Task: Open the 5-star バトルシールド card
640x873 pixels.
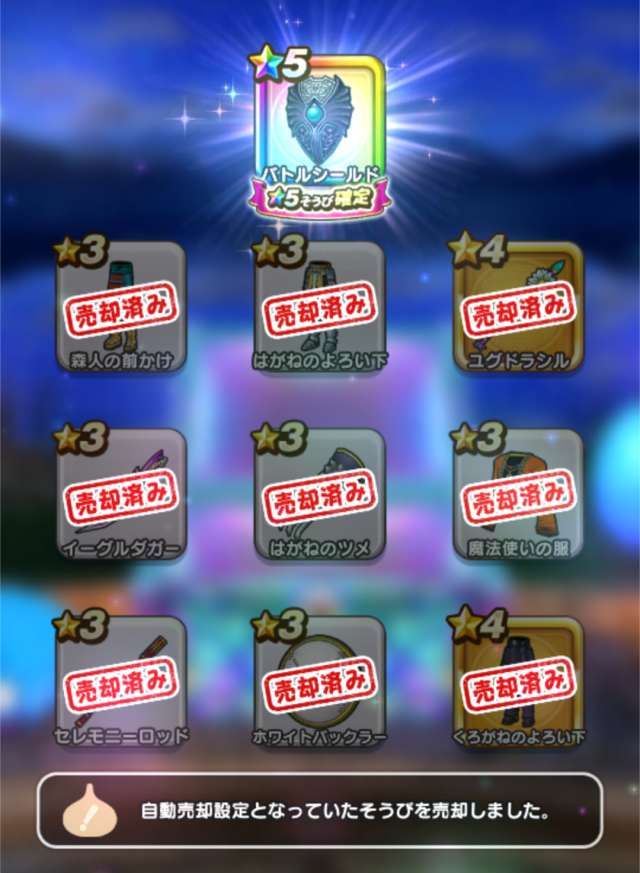Action: coord(319,128)
